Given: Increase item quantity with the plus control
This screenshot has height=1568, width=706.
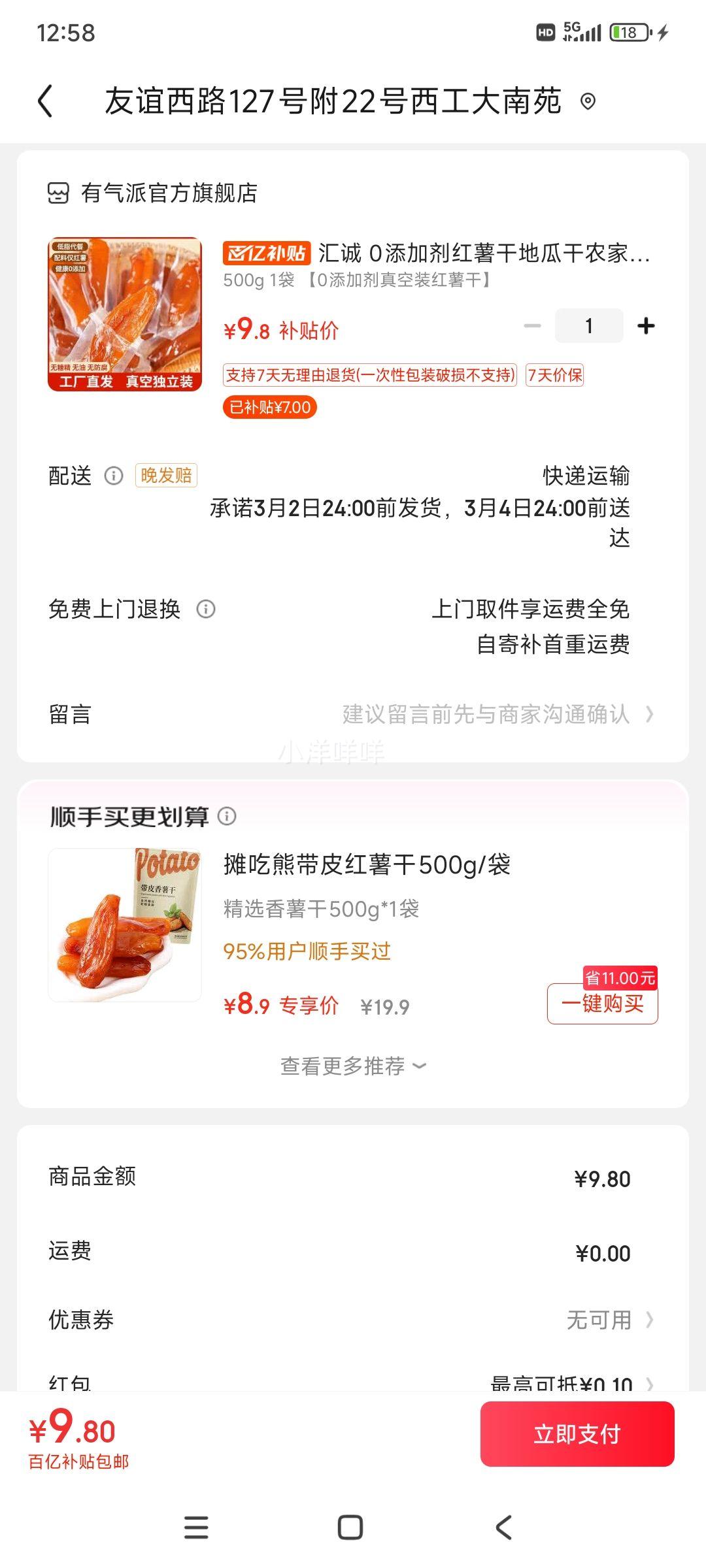Looking at the screenshot, I should coord(646,325).
